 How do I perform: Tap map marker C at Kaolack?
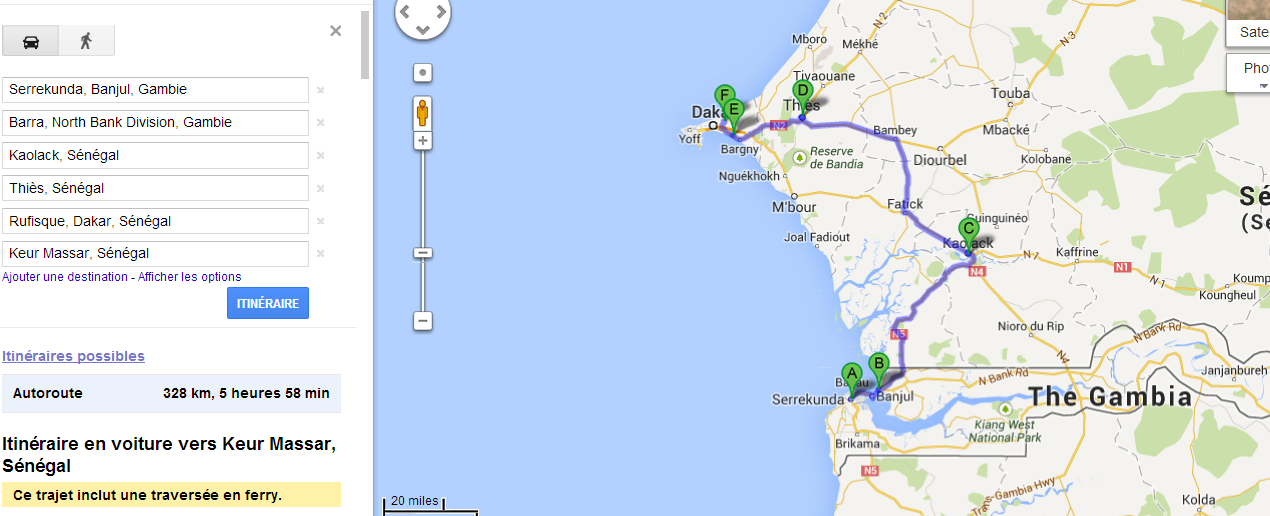(967, 229)
